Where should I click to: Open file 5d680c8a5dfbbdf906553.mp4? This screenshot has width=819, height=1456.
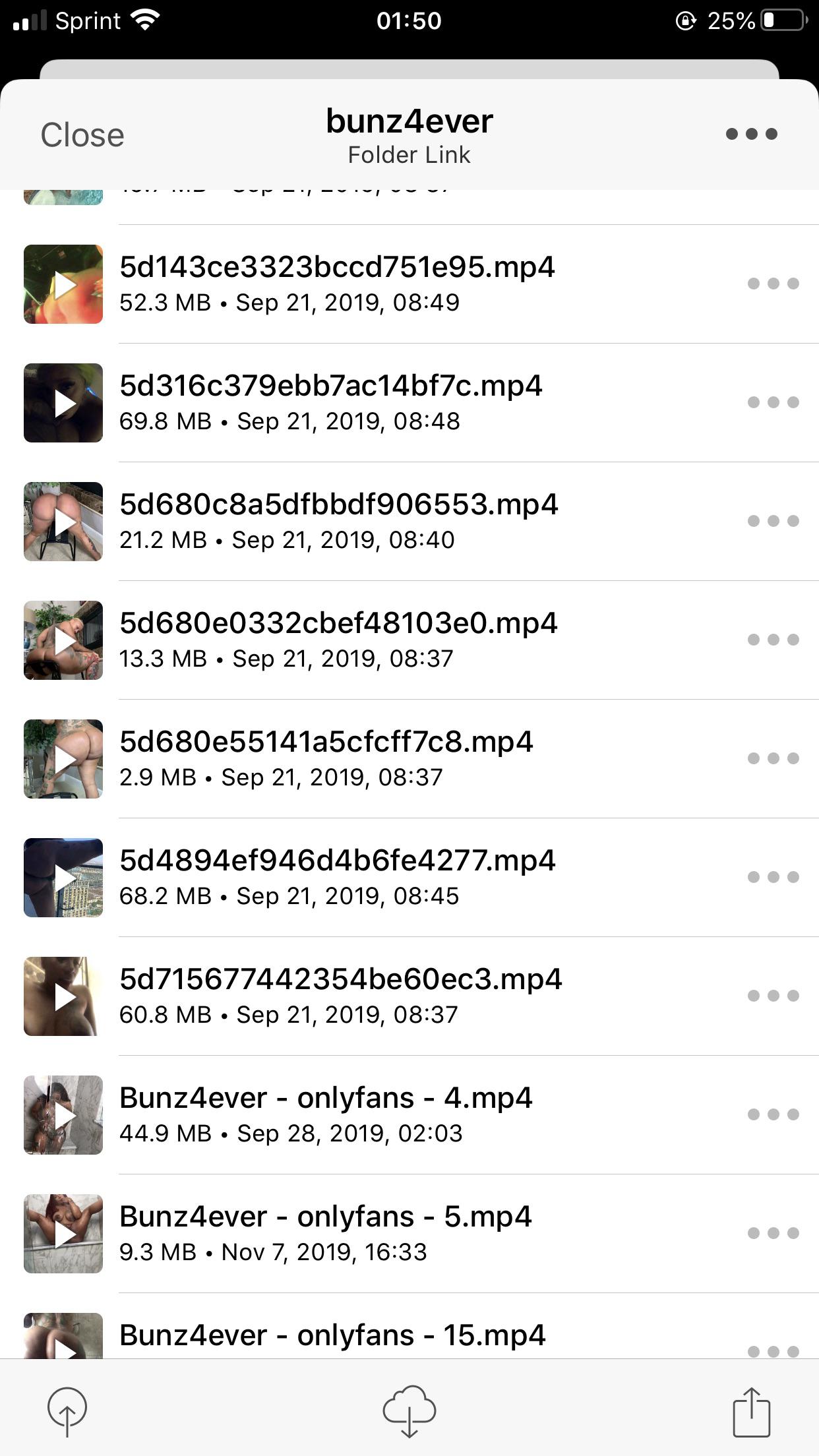[x=338, y=521]
